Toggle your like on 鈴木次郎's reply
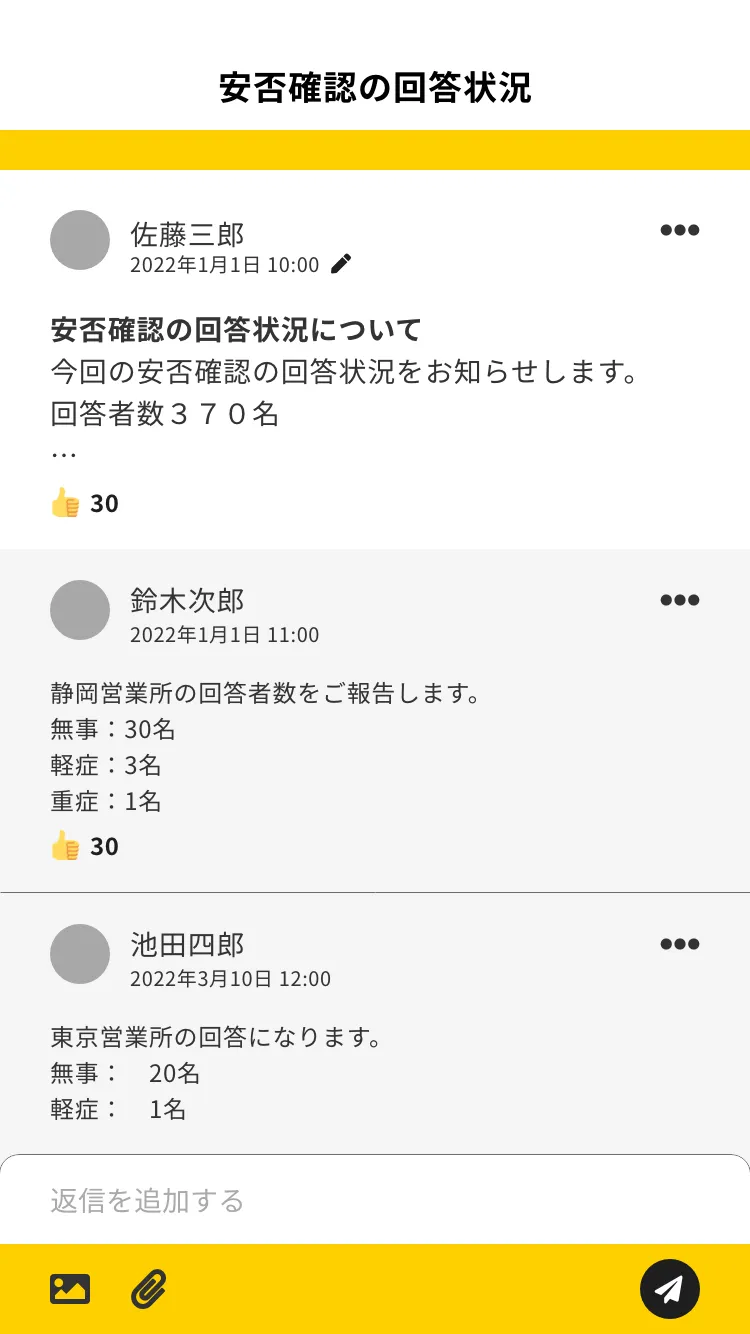 (66, 846)
